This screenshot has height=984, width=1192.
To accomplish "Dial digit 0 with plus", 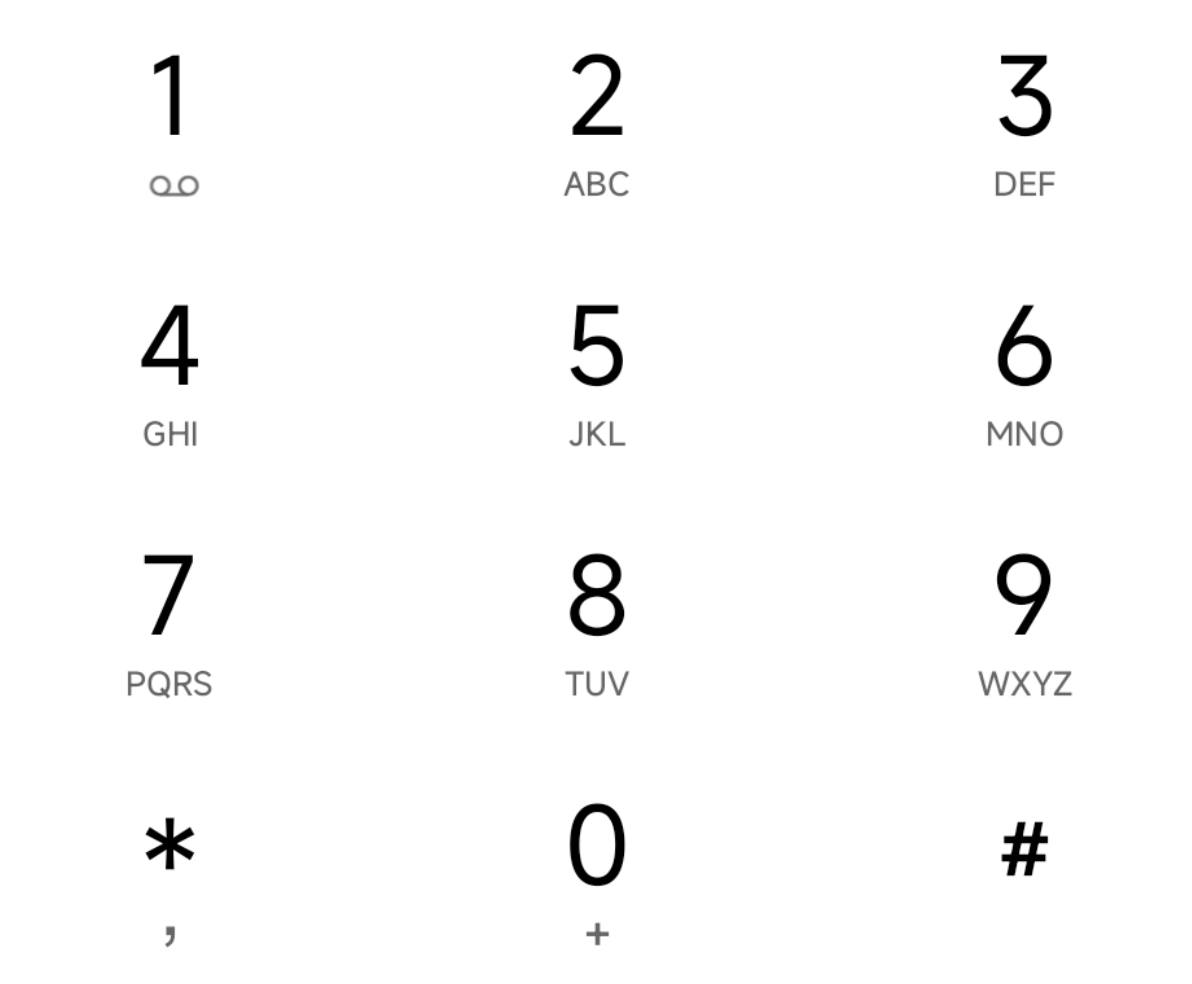I will pyautogui.click(x=596, y=870).
